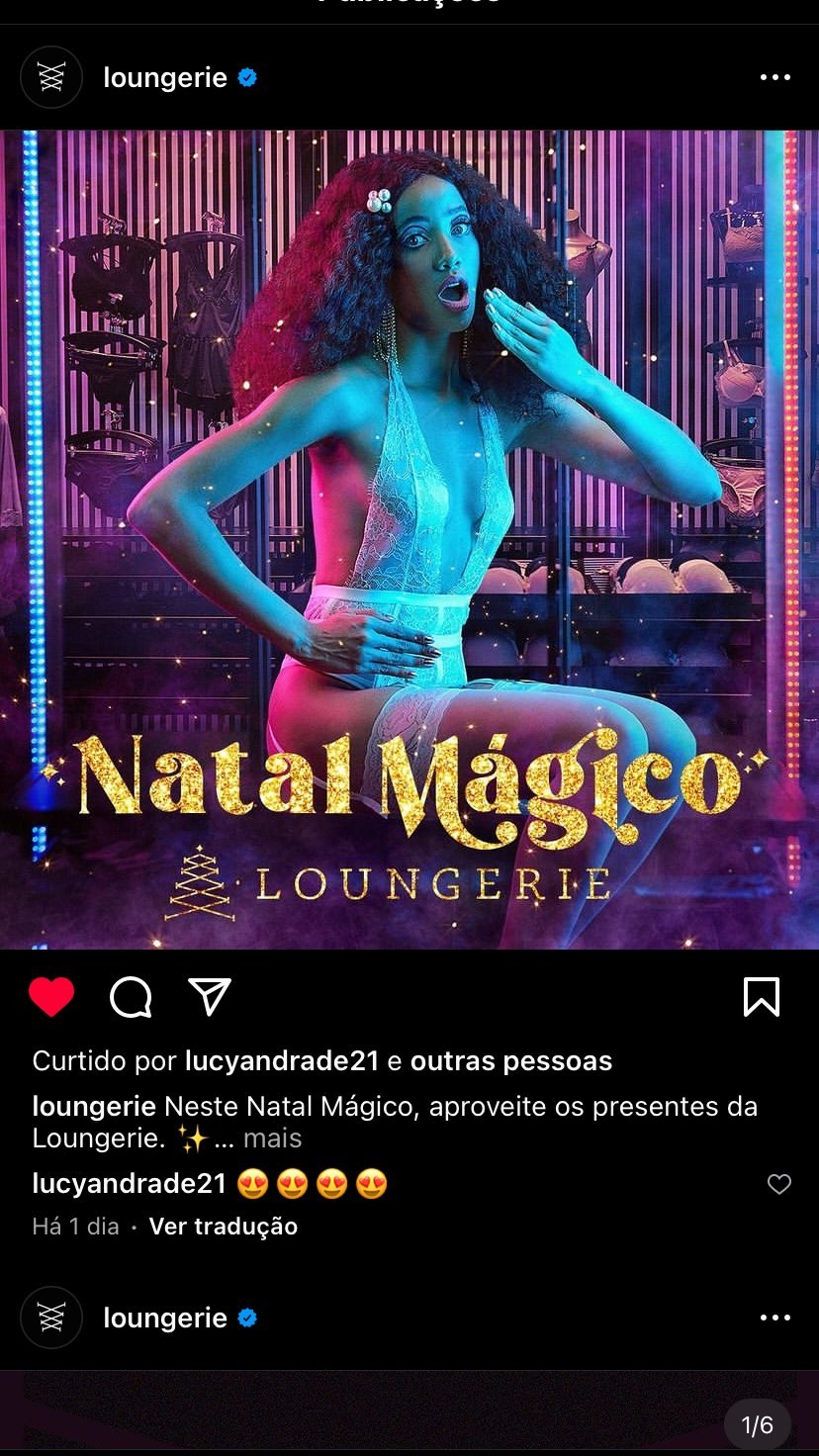Image resolution: width=819 pixels, height=1456 pixels.
Task: Open lucyandrade21 profile from the 'Curtido por' line
Action: point(282,1061)
